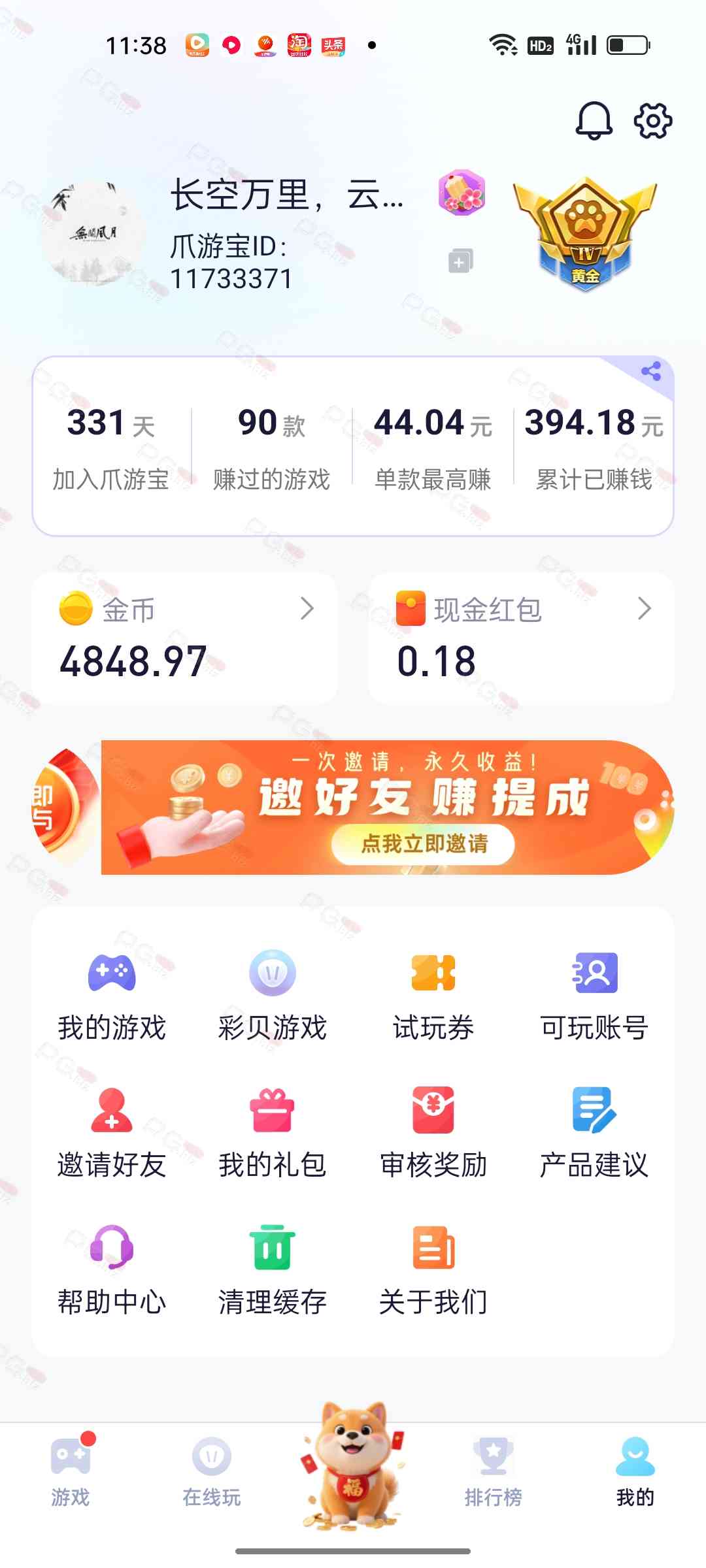This screenshot has width=706, height=1568.
Task: Open the settings gear
Action: [x=652, y=120]
